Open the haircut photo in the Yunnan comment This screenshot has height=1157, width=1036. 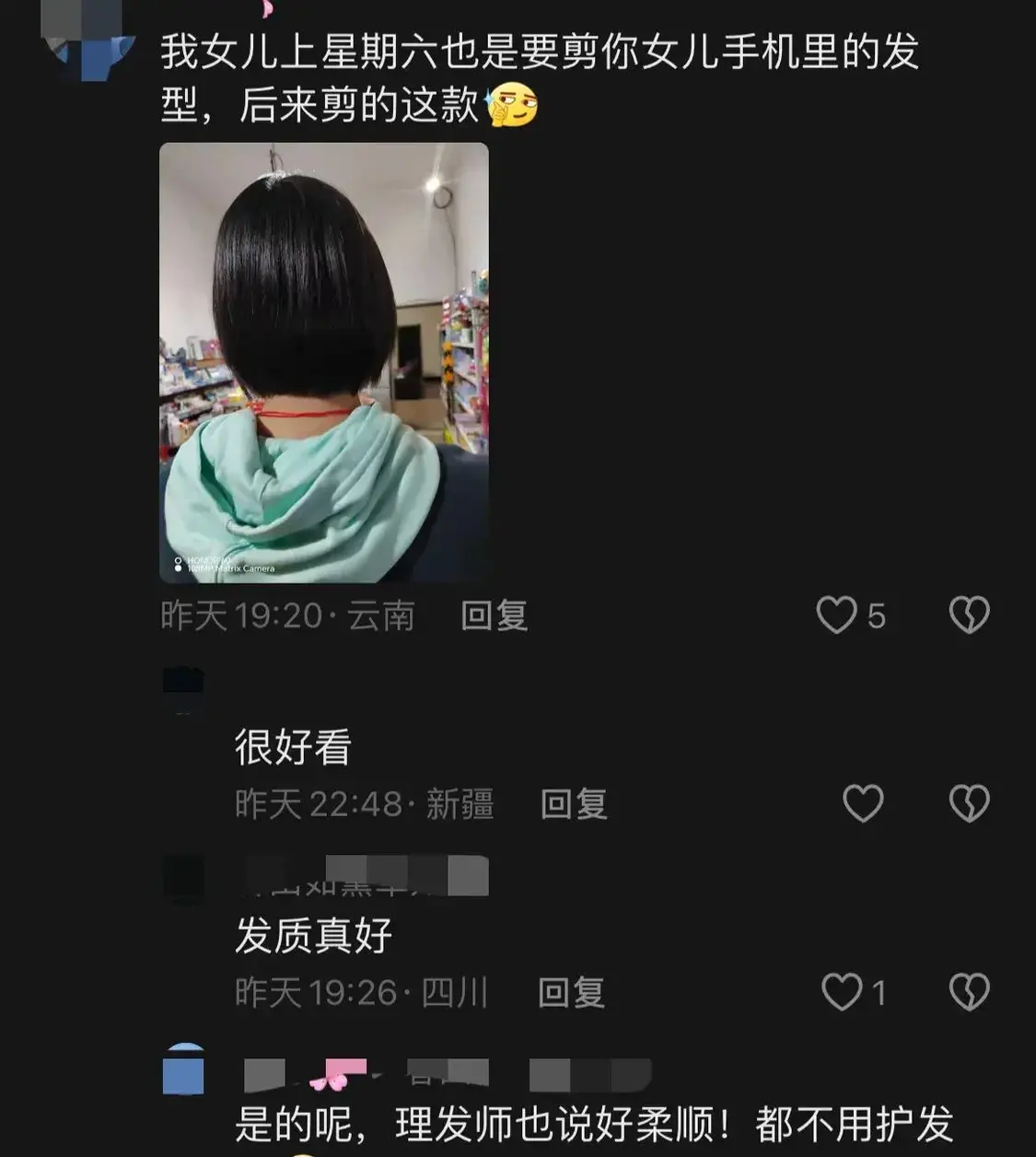click(324, 362)
